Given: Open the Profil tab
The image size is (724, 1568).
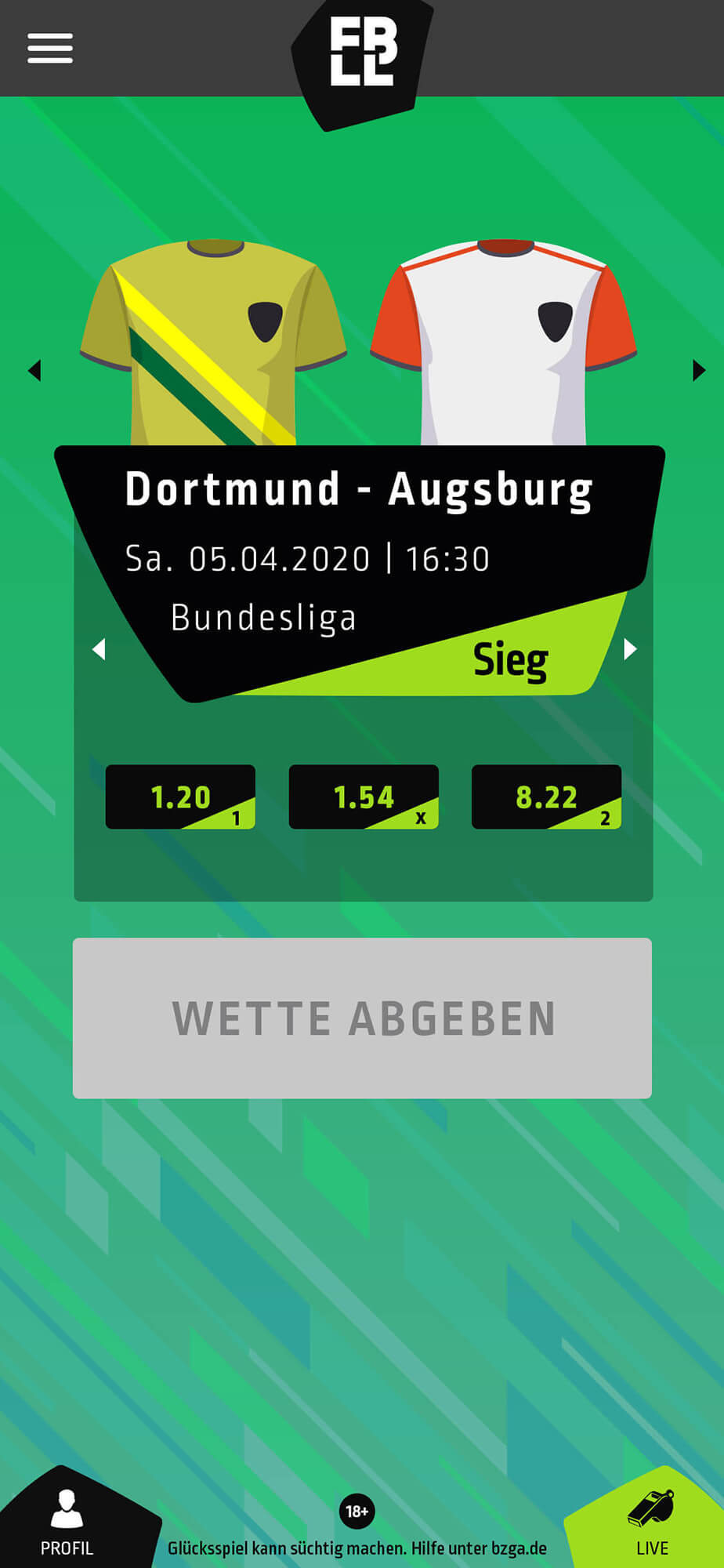Looking at the screenshot, I should pyautogui.click(x=67, y=1523).
